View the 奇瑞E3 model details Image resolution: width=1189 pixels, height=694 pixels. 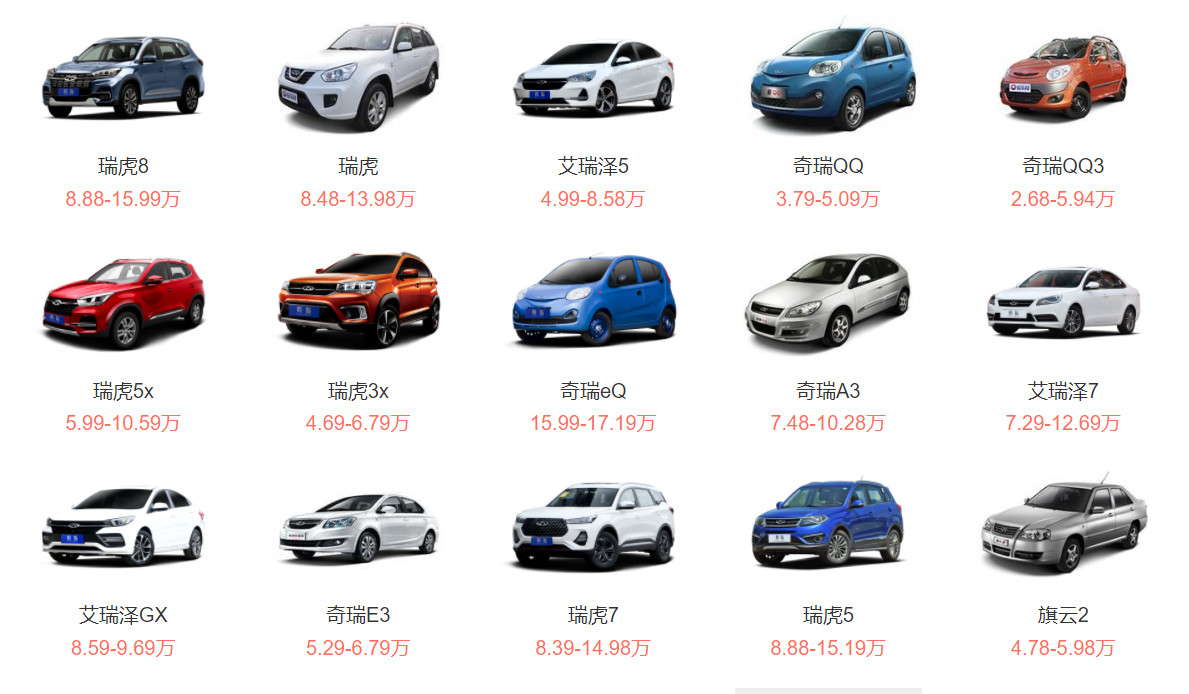(x=358, y=527)
